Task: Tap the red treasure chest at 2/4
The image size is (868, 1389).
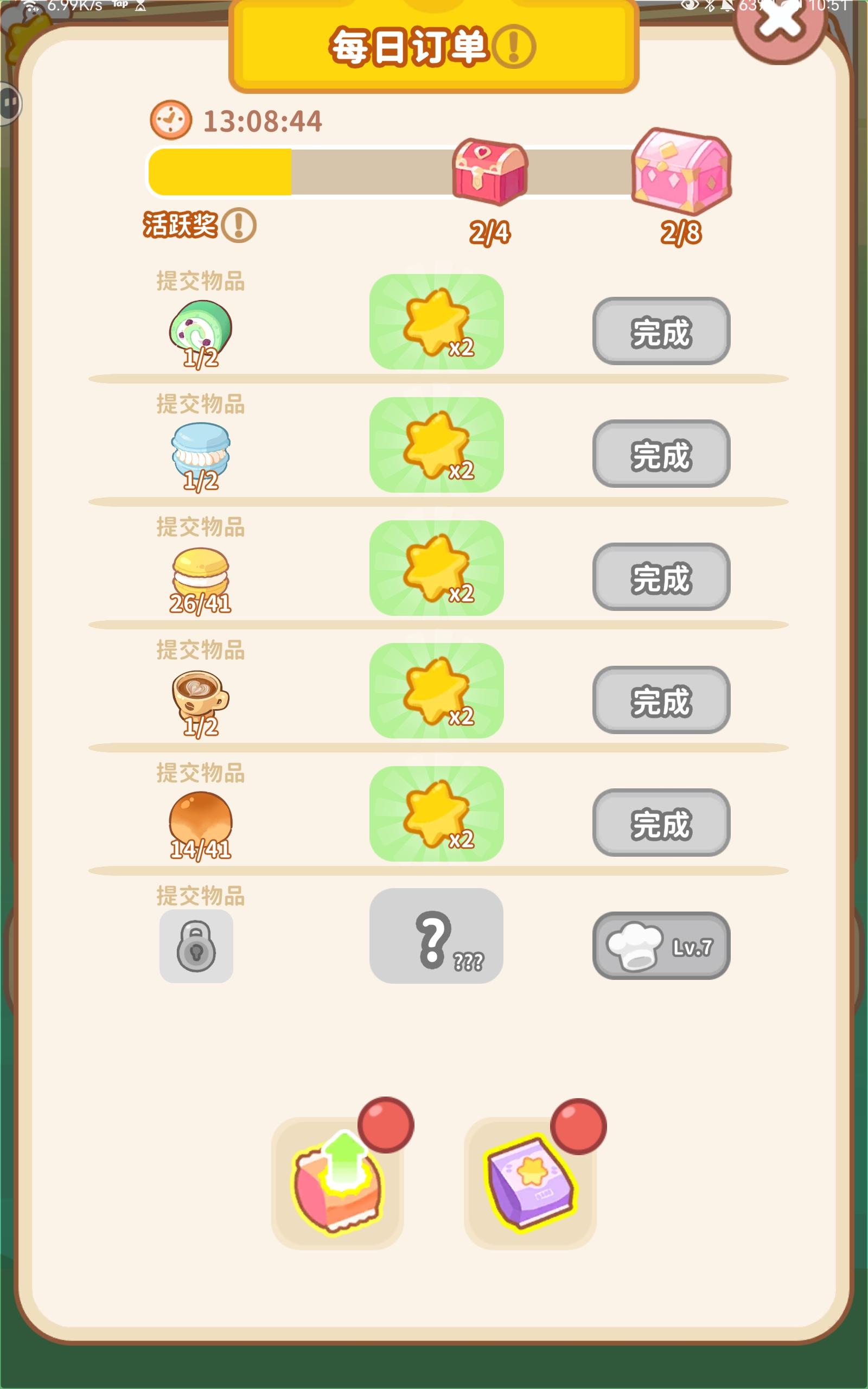Action: [x=489, y=172]
